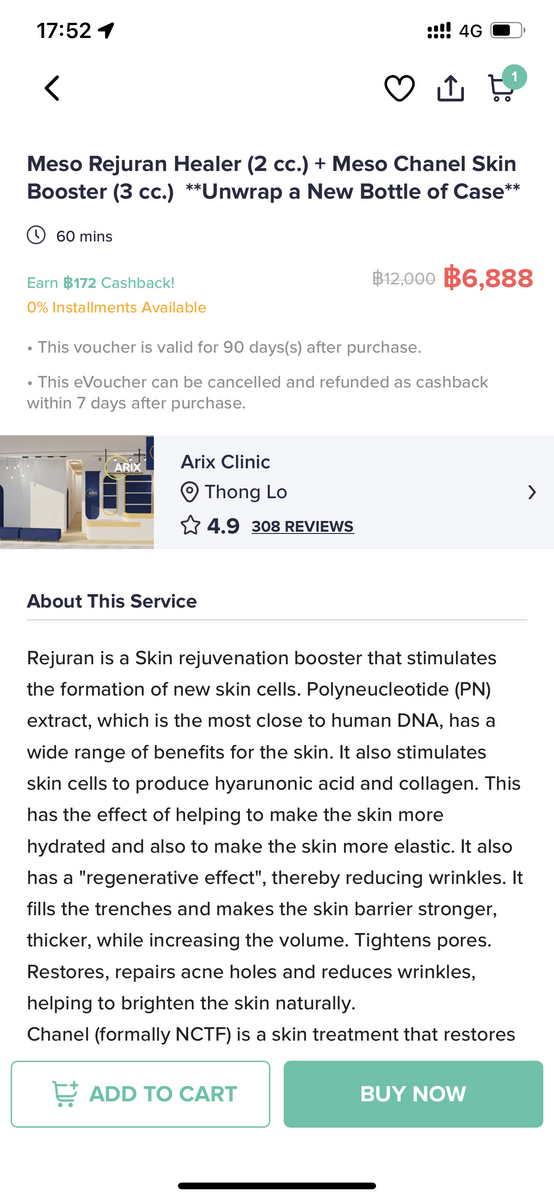The width and height of the screenshot is (554, 1200).
Task: Add this service to favorites with heart icon
Action: (x=400, y=89)
